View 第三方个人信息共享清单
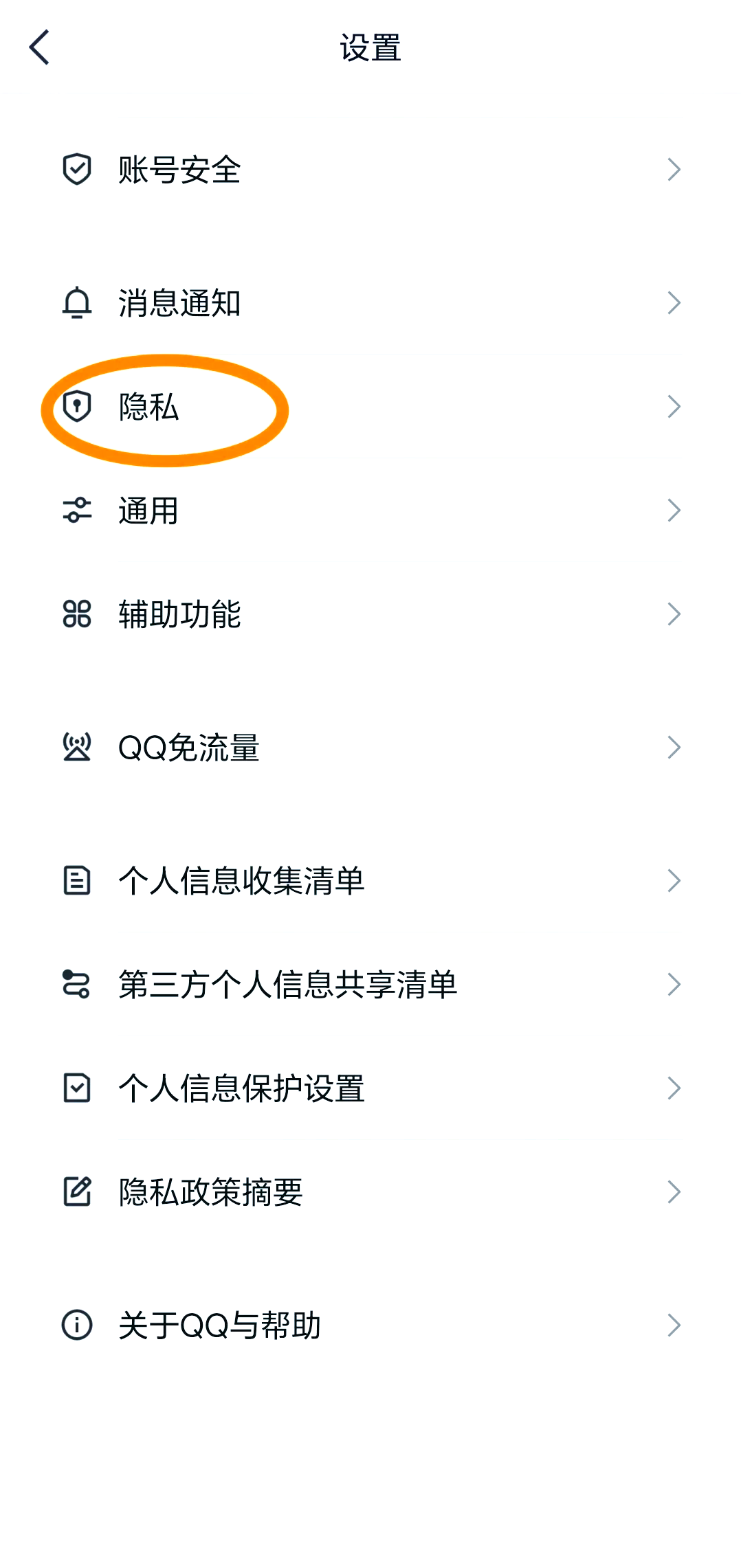 click(x=370, y=985)
